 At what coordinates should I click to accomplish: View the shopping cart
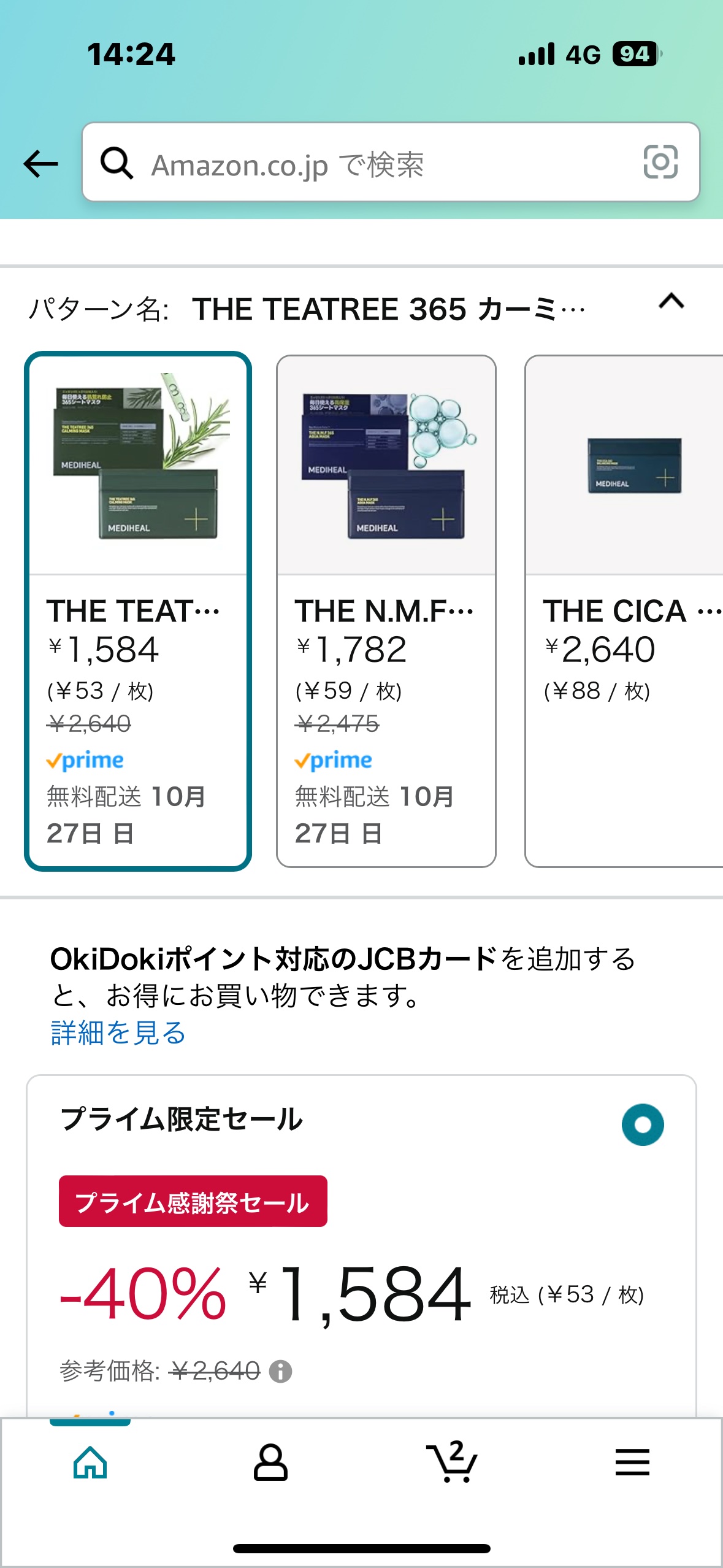(452, 1462)
